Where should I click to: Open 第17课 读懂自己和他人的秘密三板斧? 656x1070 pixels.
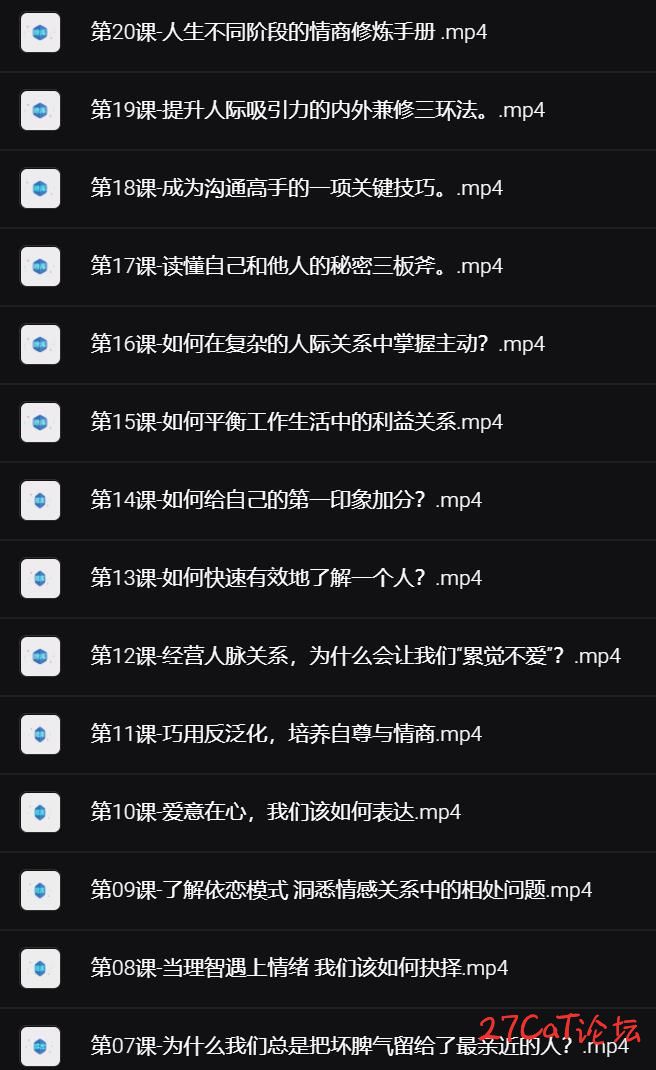click(x=296, y=265)
